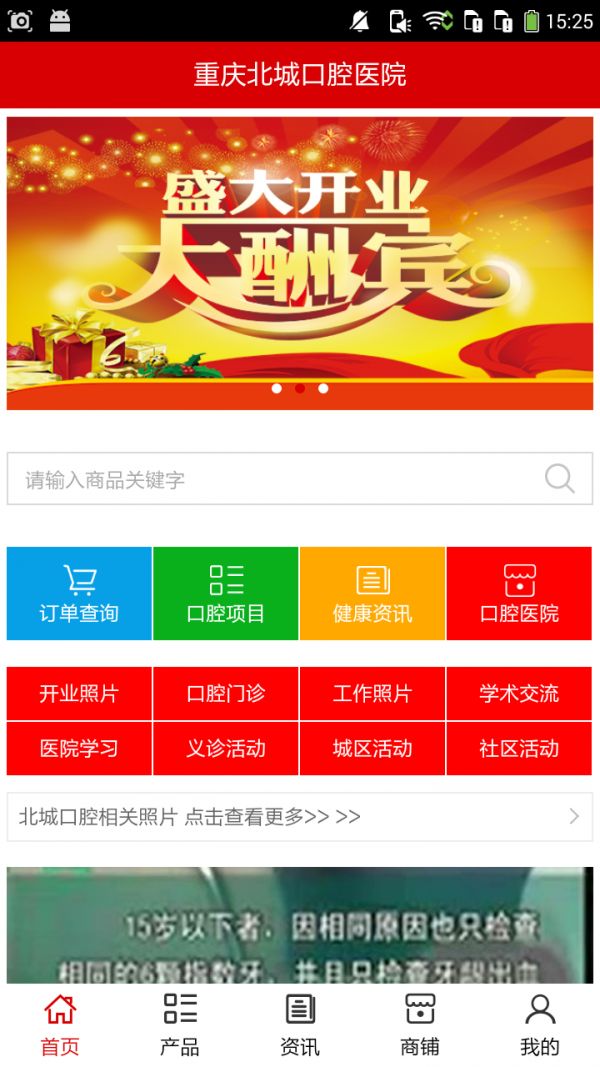The width and height of the screenshot is (600, 1067).
Task: Open 工作照片 category
Action: [x=372, y=693]
